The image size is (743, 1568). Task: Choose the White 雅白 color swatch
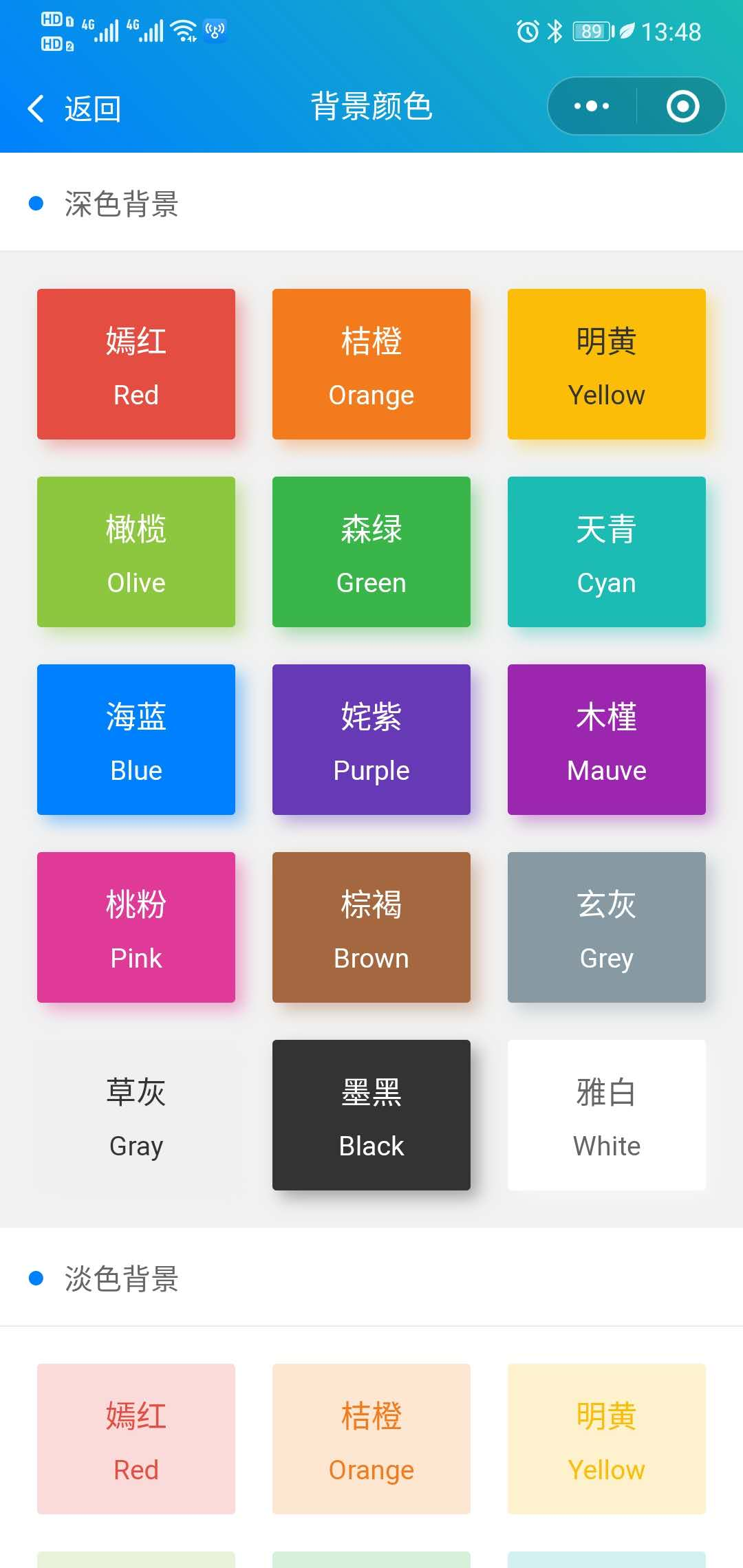tap(607, 1115)
